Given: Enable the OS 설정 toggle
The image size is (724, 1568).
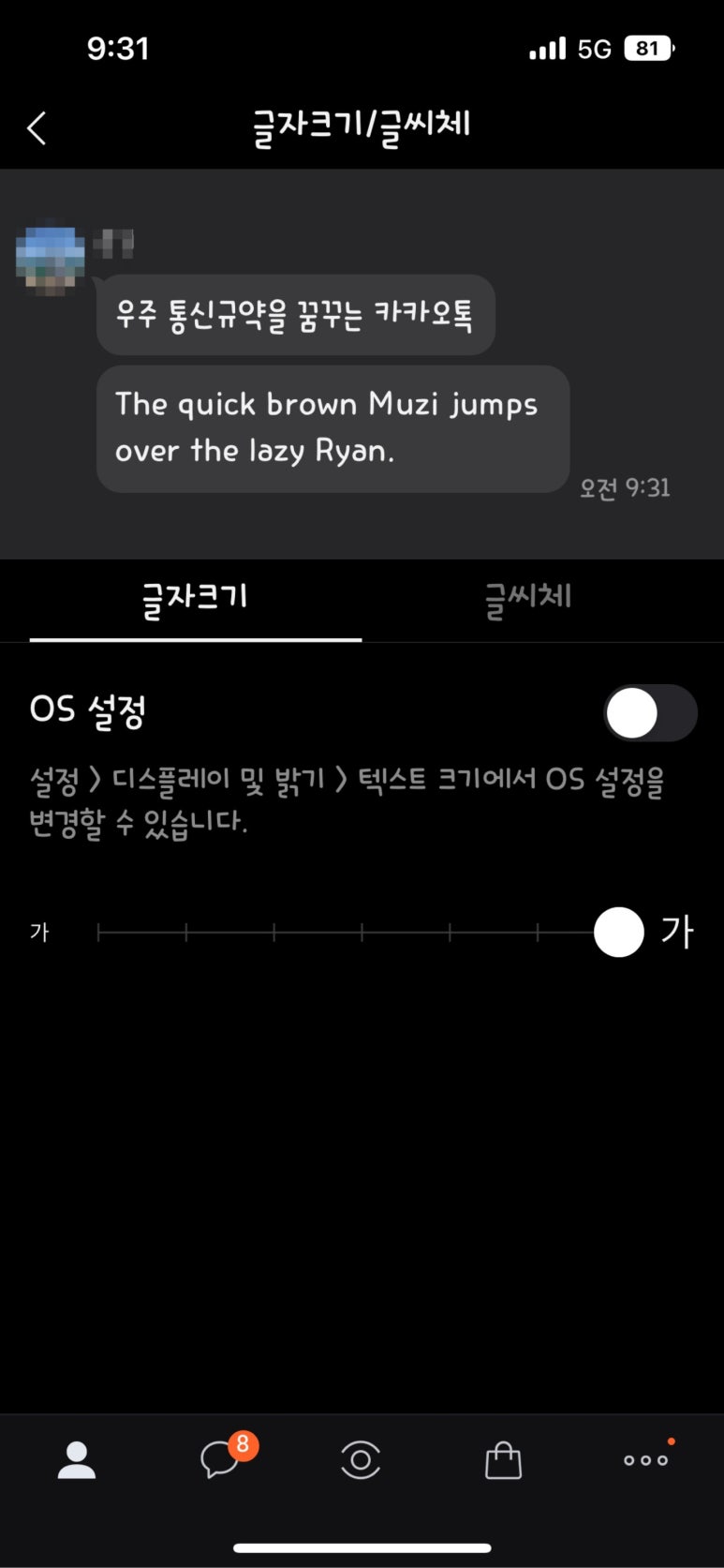Looking at the screenshot, I should (650, 713).
